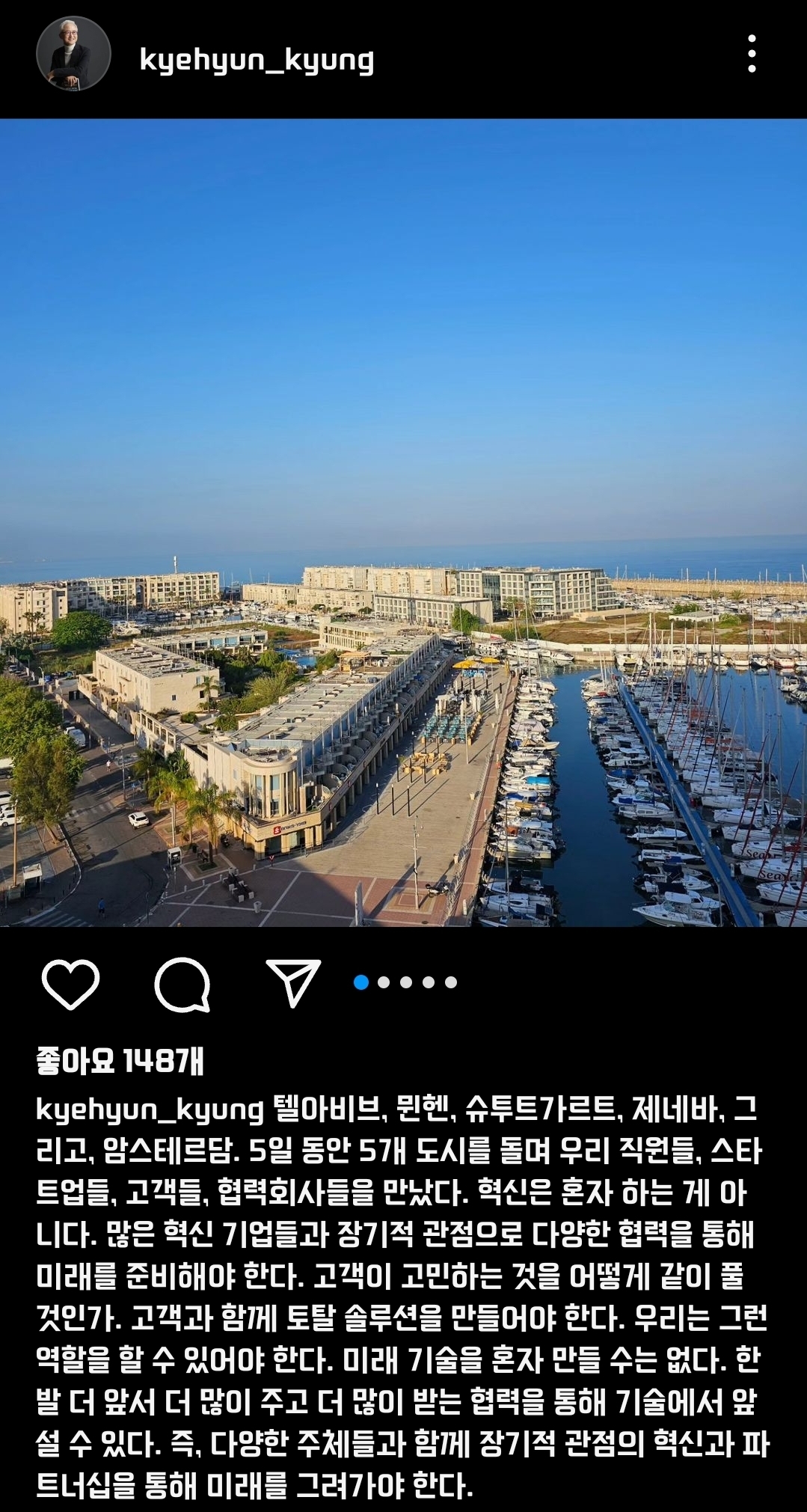Visit the profile via header username kyehyun_kyung
Viewport: 807px width, 1512px height.
(x=258, y=61)
